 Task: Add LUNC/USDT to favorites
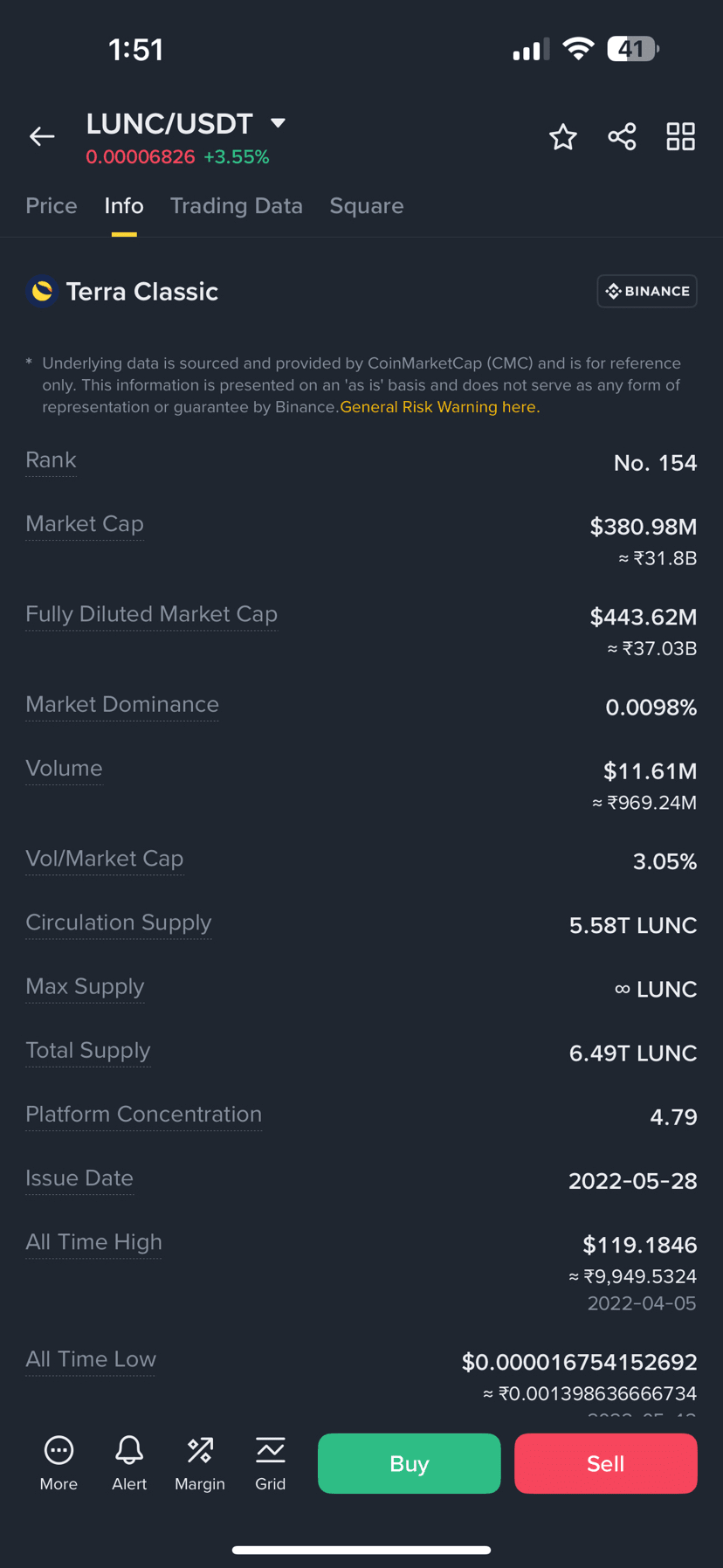point(563,137)
